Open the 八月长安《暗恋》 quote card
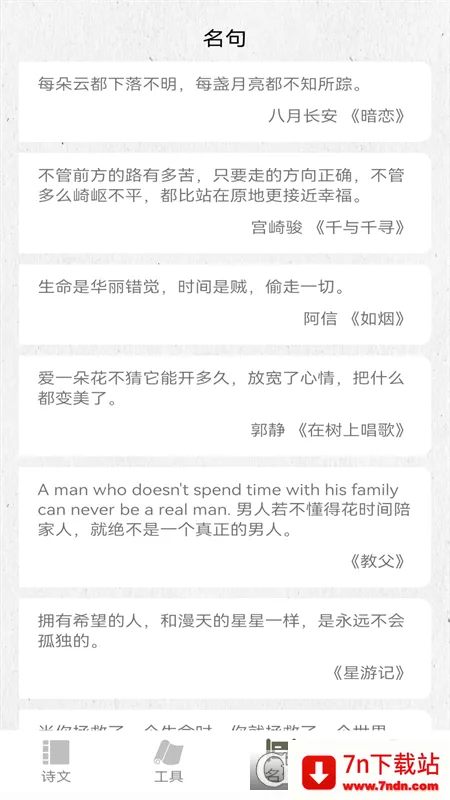 tap(224, 102)
